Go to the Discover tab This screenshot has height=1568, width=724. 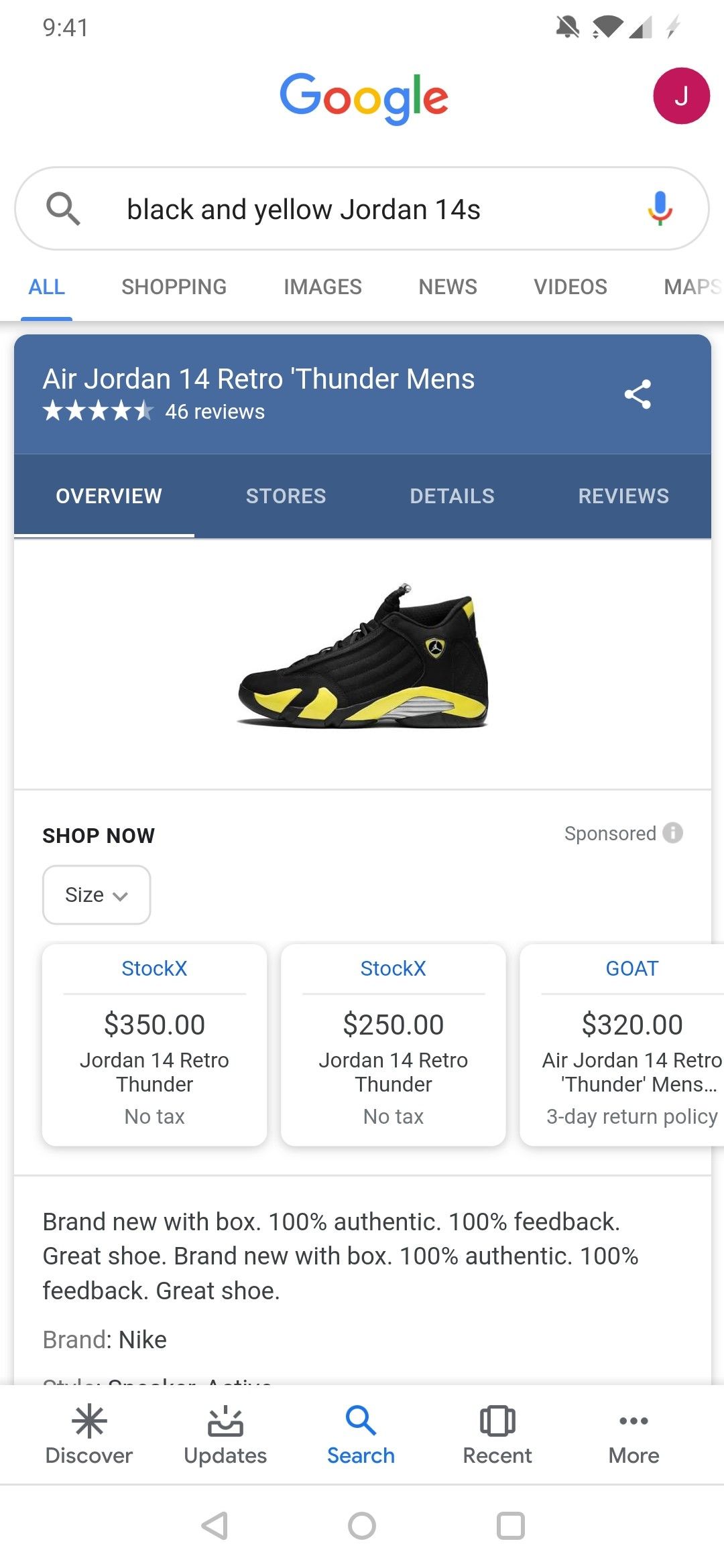89,1435
